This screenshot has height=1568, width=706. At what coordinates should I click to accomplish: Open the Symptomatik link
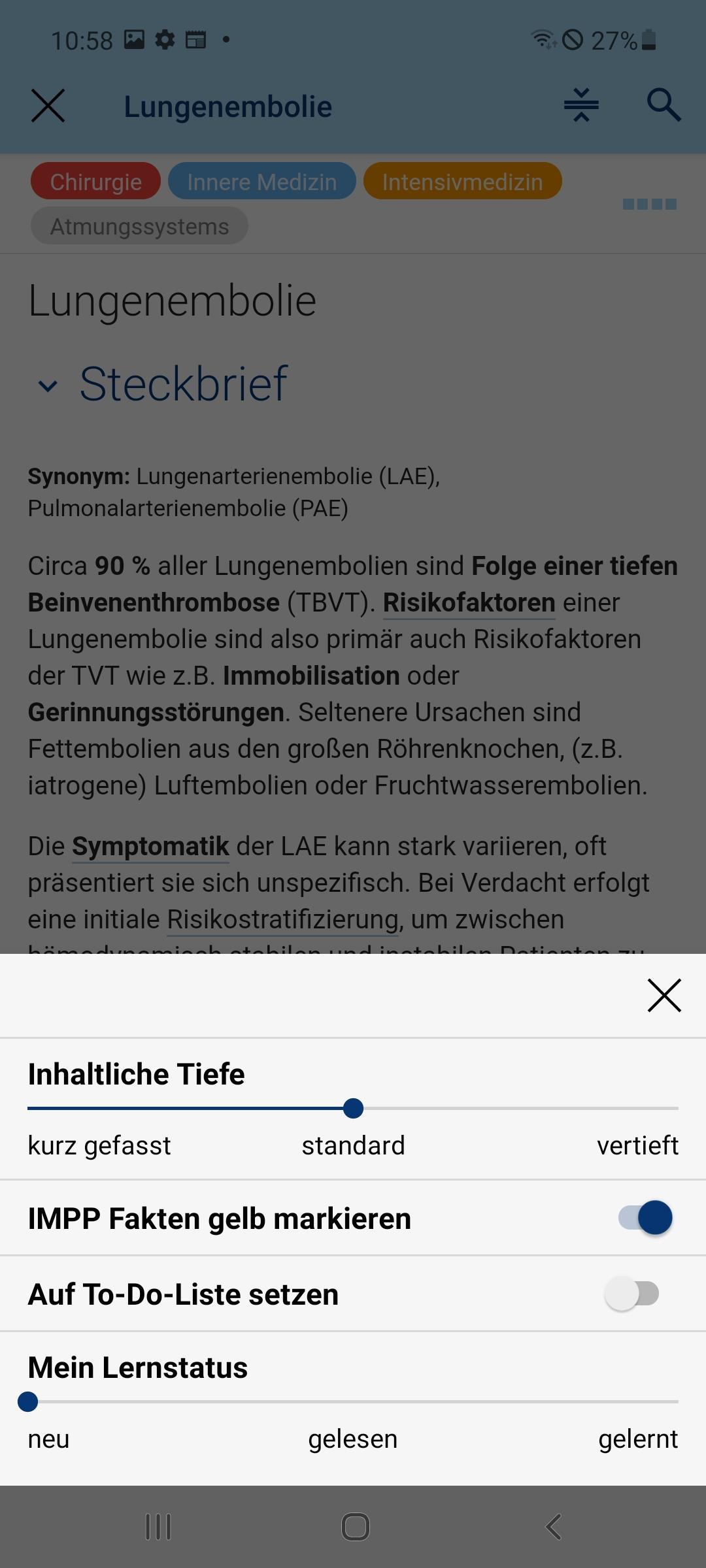pyautogui.click(x=150, y=846)
